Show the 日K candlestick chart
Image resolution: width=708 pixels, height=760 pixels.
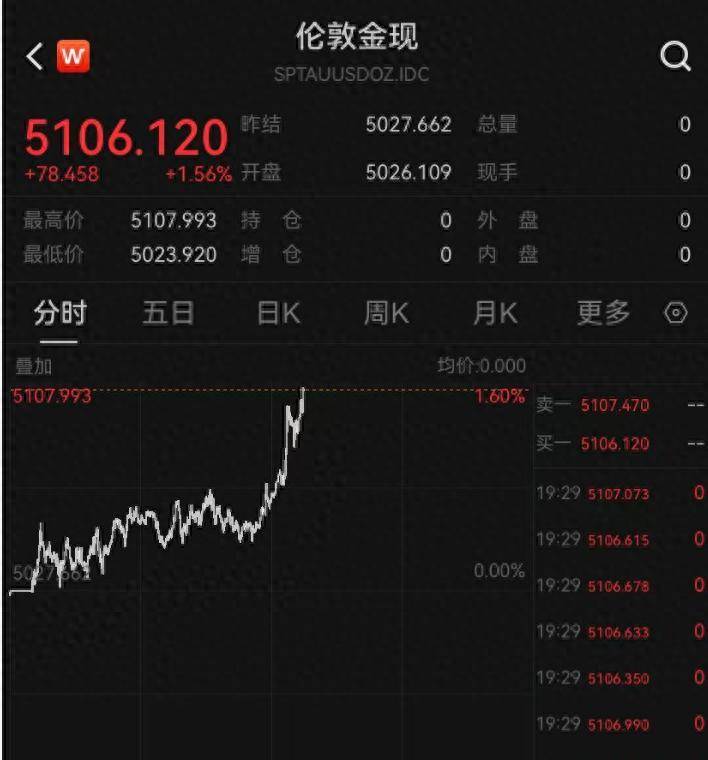[x=278, y=313]
